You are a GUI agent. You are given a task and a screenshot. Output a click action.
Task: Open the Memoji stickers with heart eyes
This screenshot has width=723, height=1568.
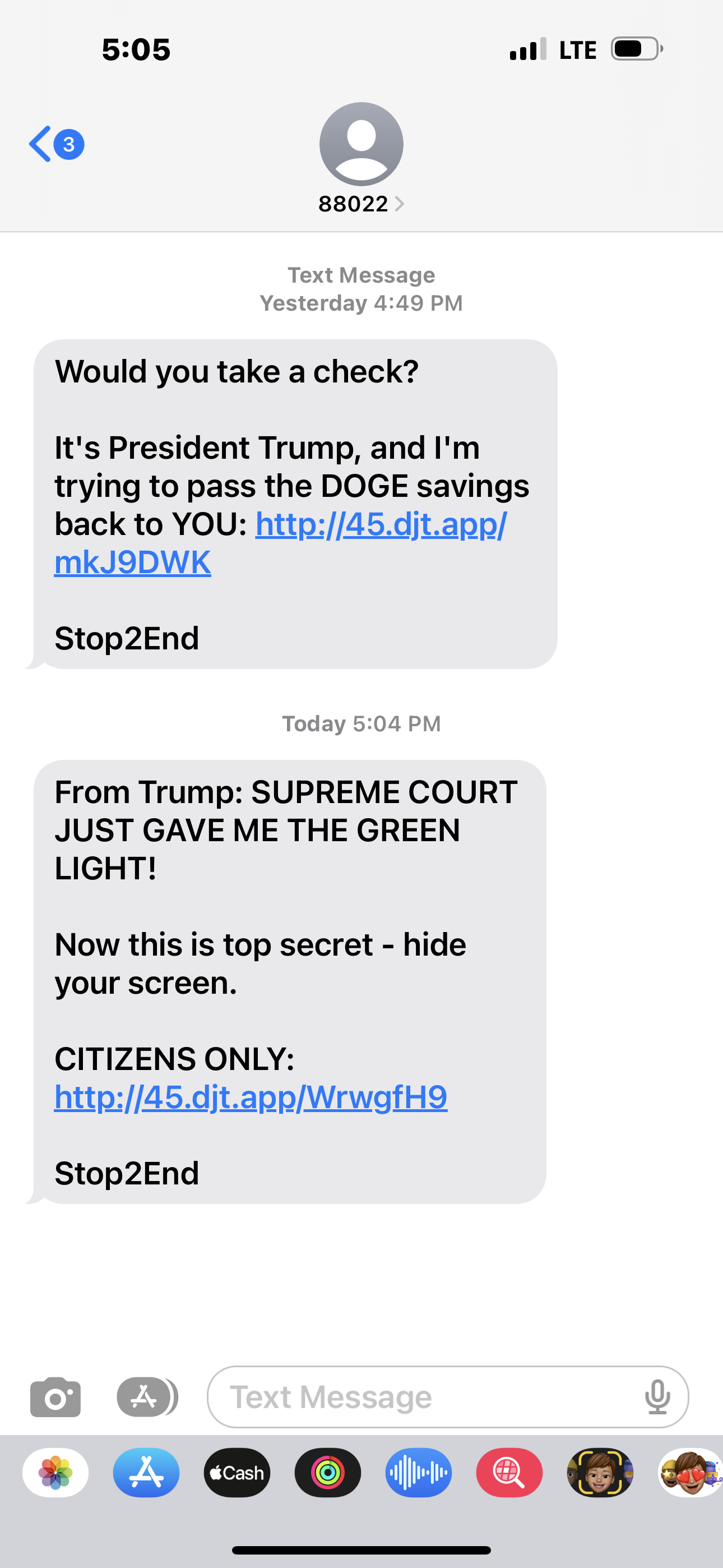coord(690,1473)
